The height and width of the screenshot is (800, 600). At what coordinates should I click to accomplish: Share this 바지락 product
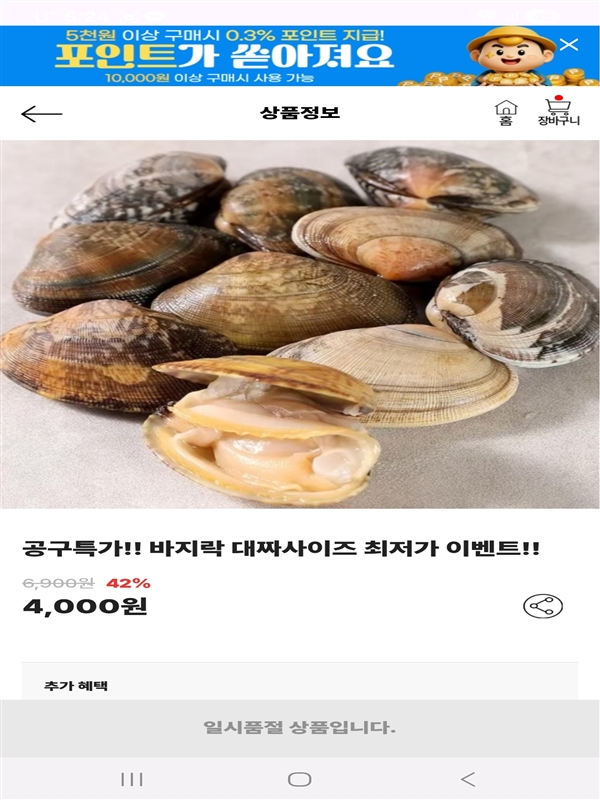pyautogui.click(x=543, y=606)
